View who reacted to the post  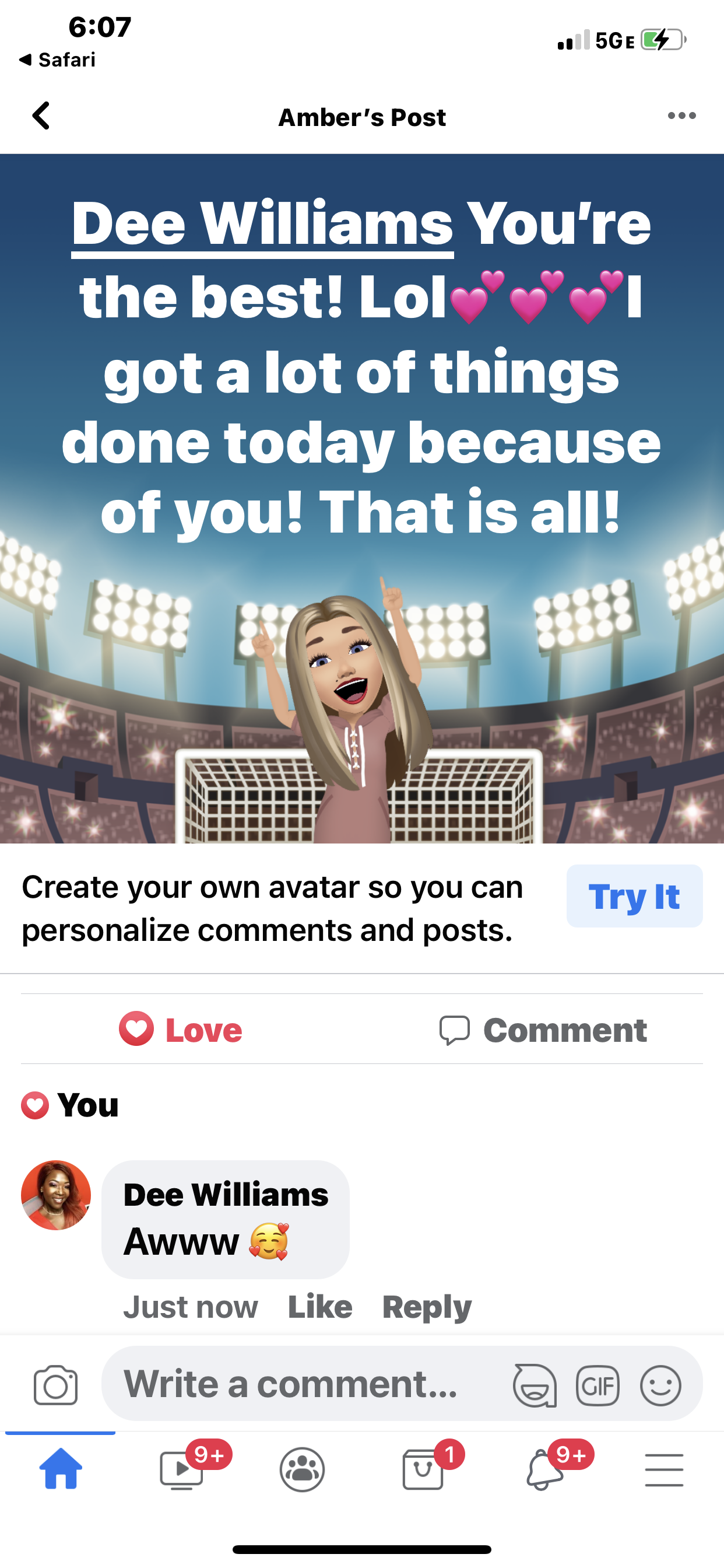pos(70,1105)
